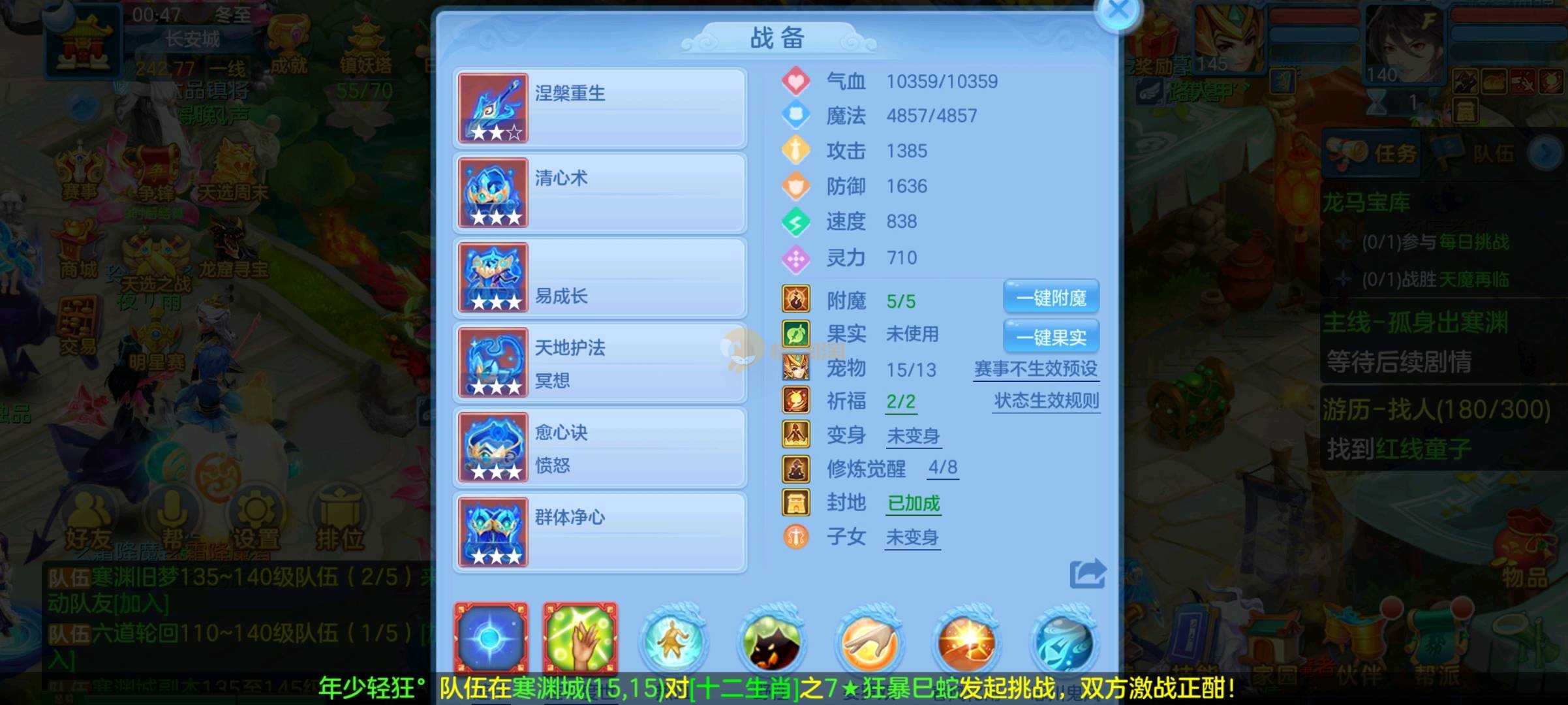Screen dimensions: 1568x705
Task: Share the battle preparation panel
Action: click(x=1087, y=574)
